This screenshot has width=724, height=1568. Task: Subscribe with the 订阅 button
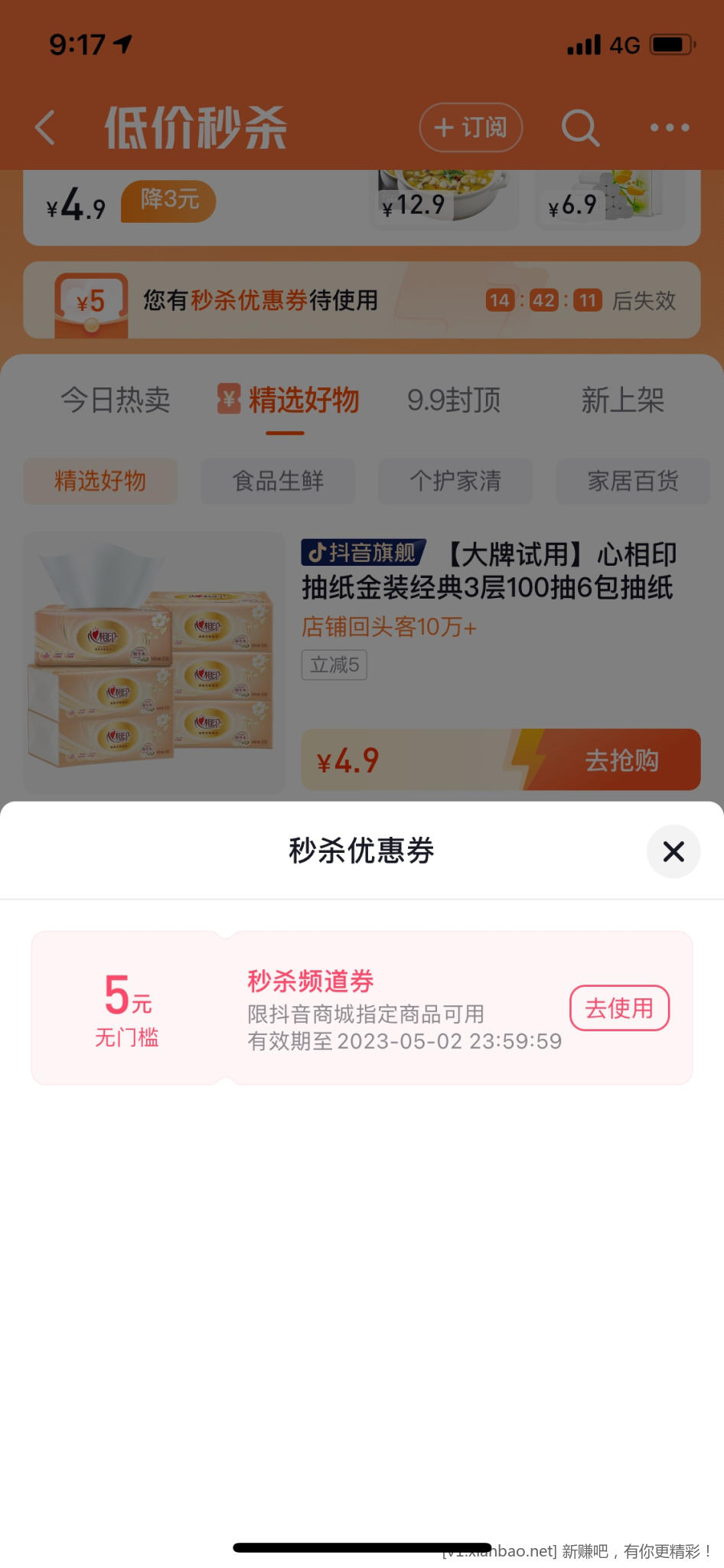[x=471, y=127]
